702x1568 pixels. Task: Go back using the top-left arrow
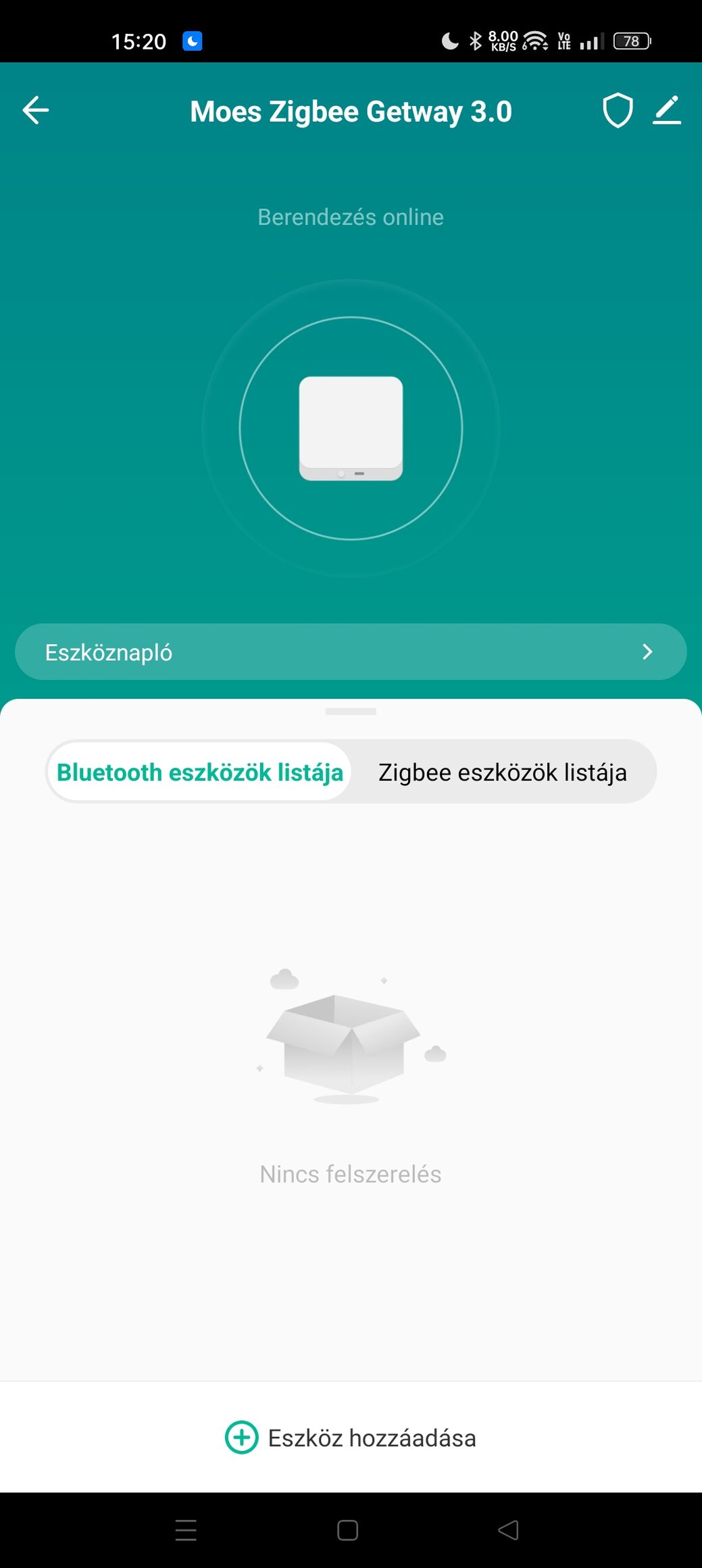pyautogui.click(x=36, y=111)
